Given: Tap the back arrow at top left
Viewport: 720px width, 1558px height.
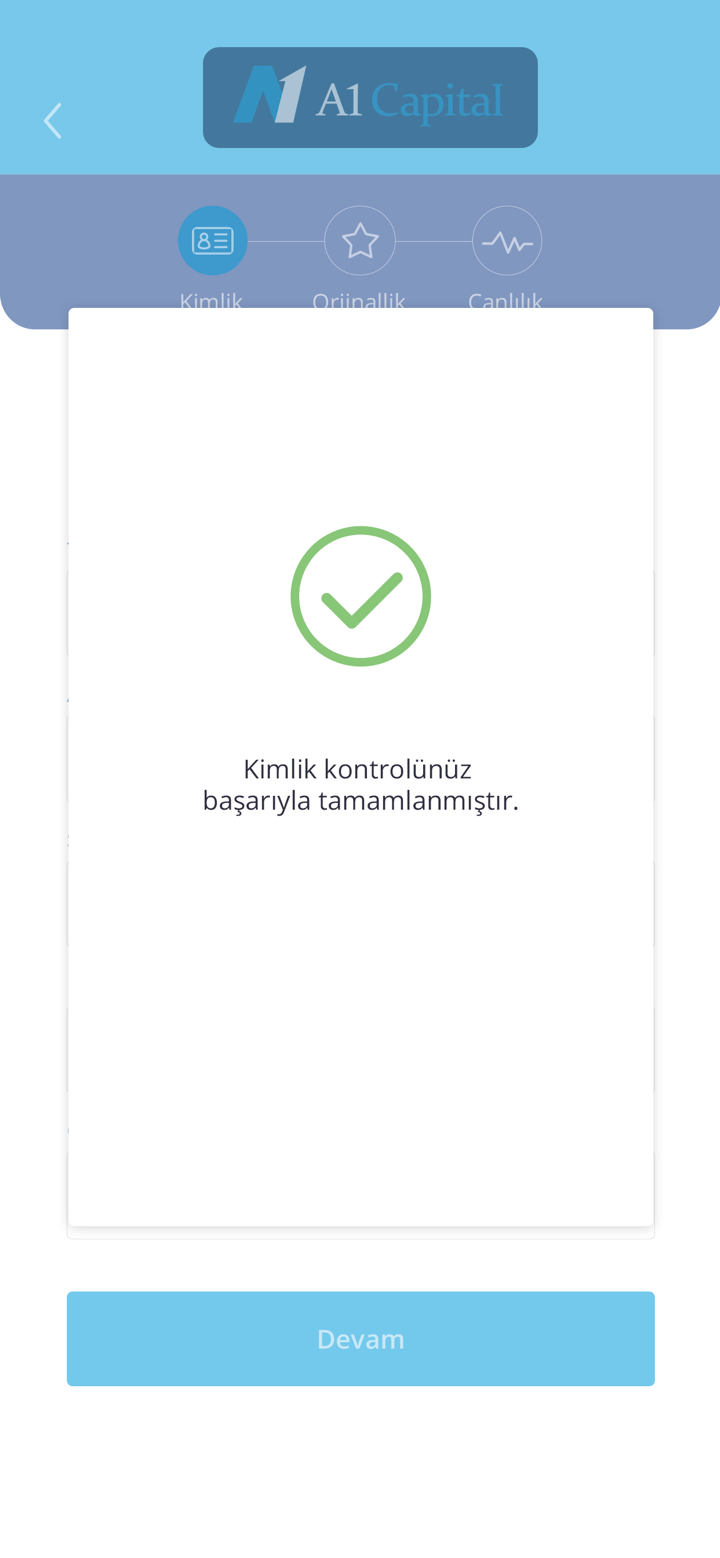Looking at the screenshot, I should pyautogui.click(x=52, y=119).
